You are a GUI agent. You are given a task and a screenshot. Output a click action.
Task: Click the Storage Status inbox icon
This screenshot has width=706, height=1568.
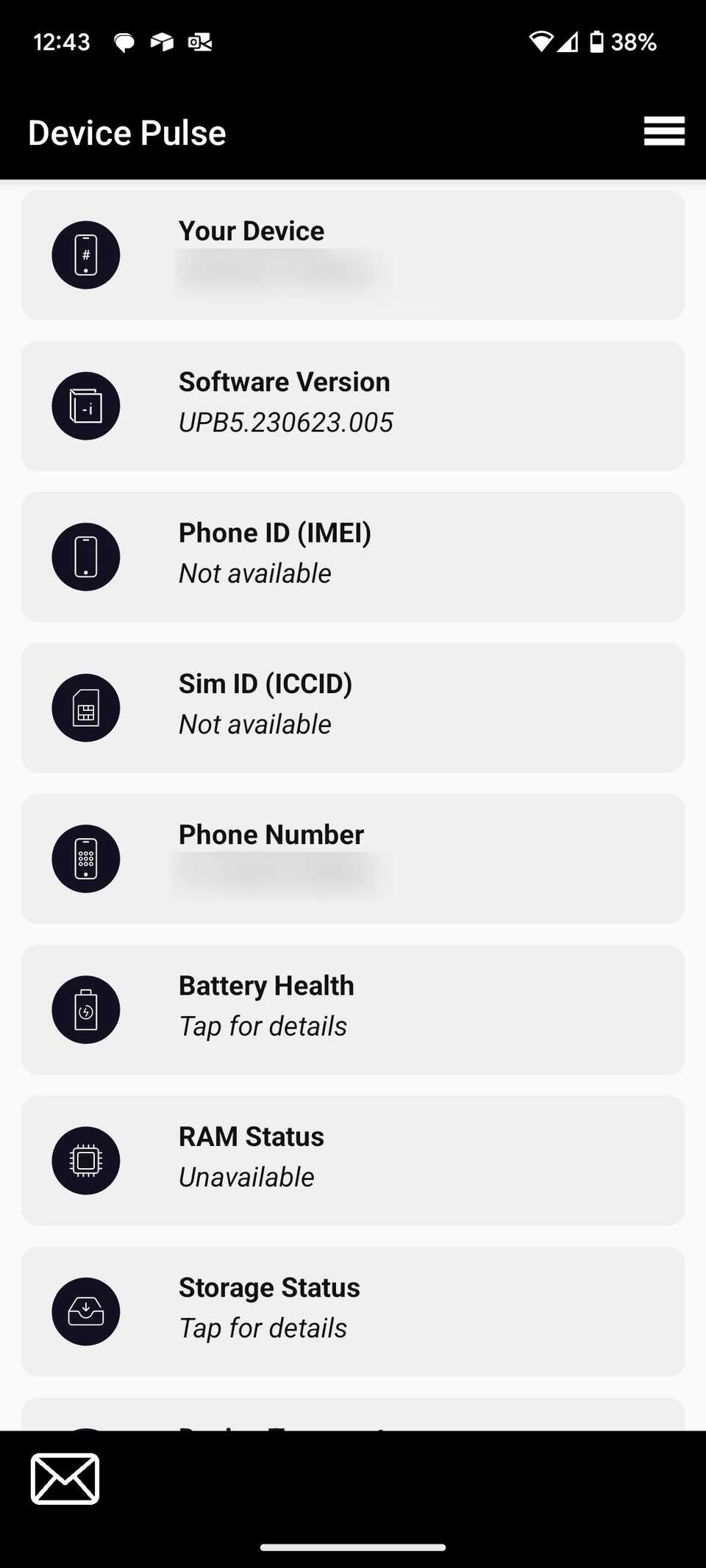point(85,1311)
